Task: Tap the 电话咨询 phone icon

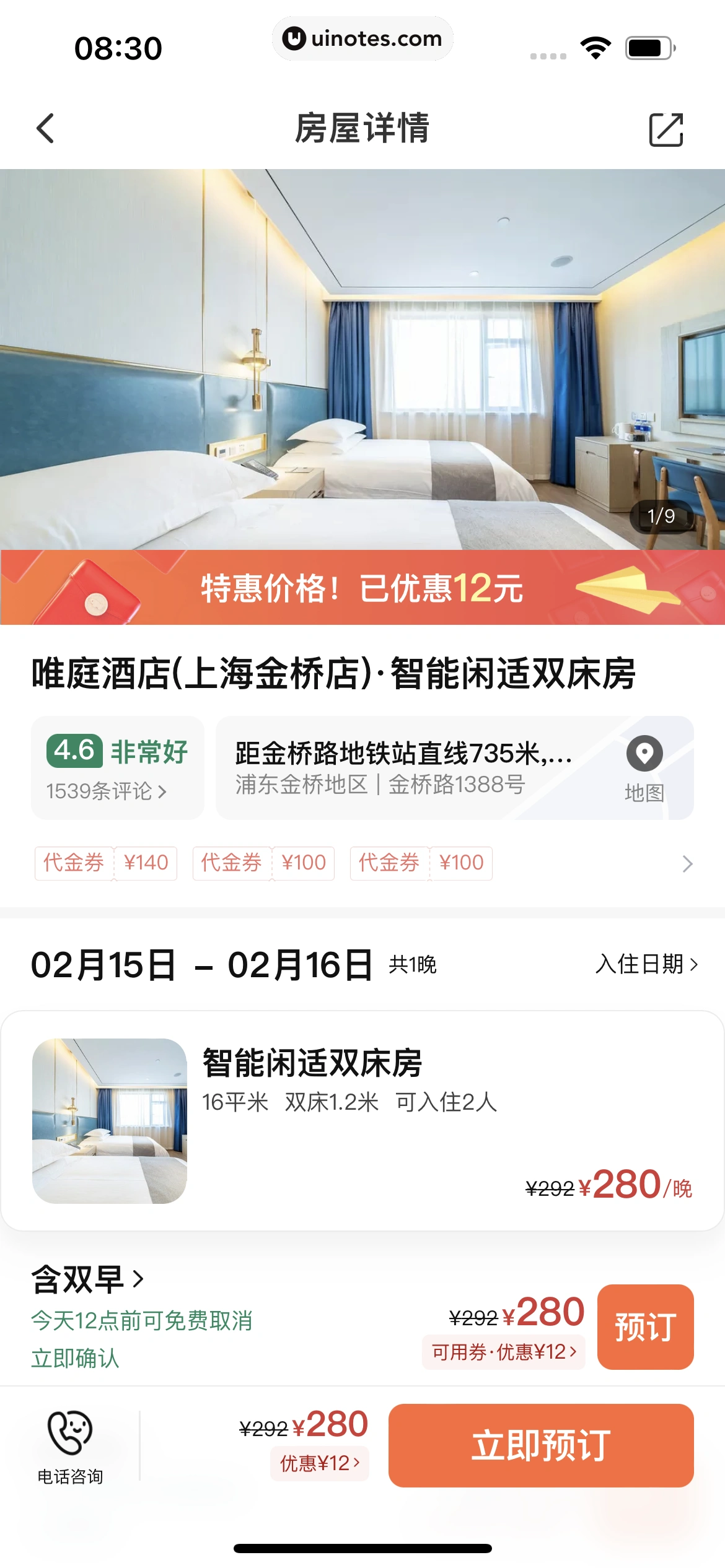Action: (x=70, y=1431)
